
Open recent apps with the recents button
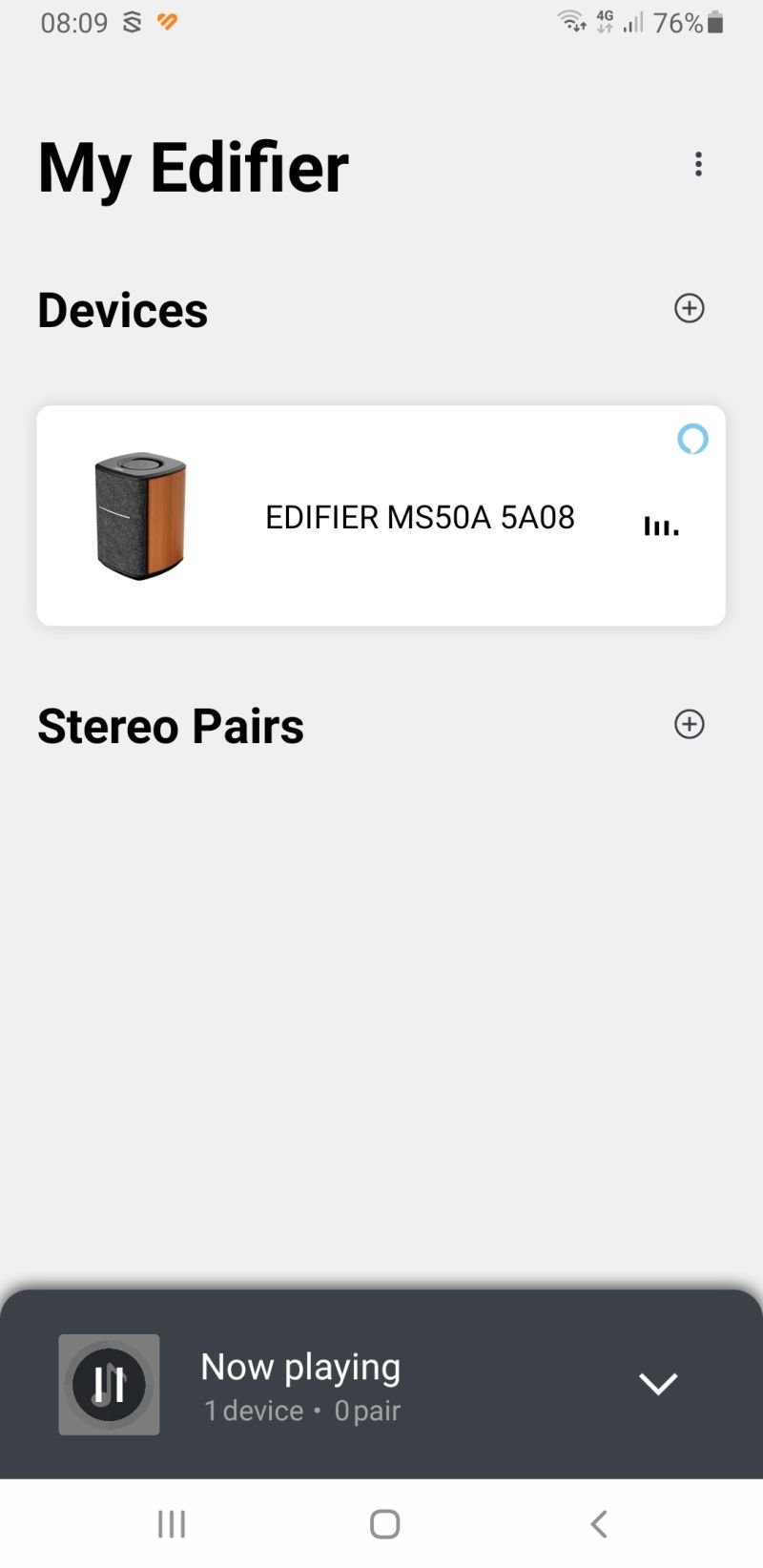pyautogui.click(x=170, y=1523)
